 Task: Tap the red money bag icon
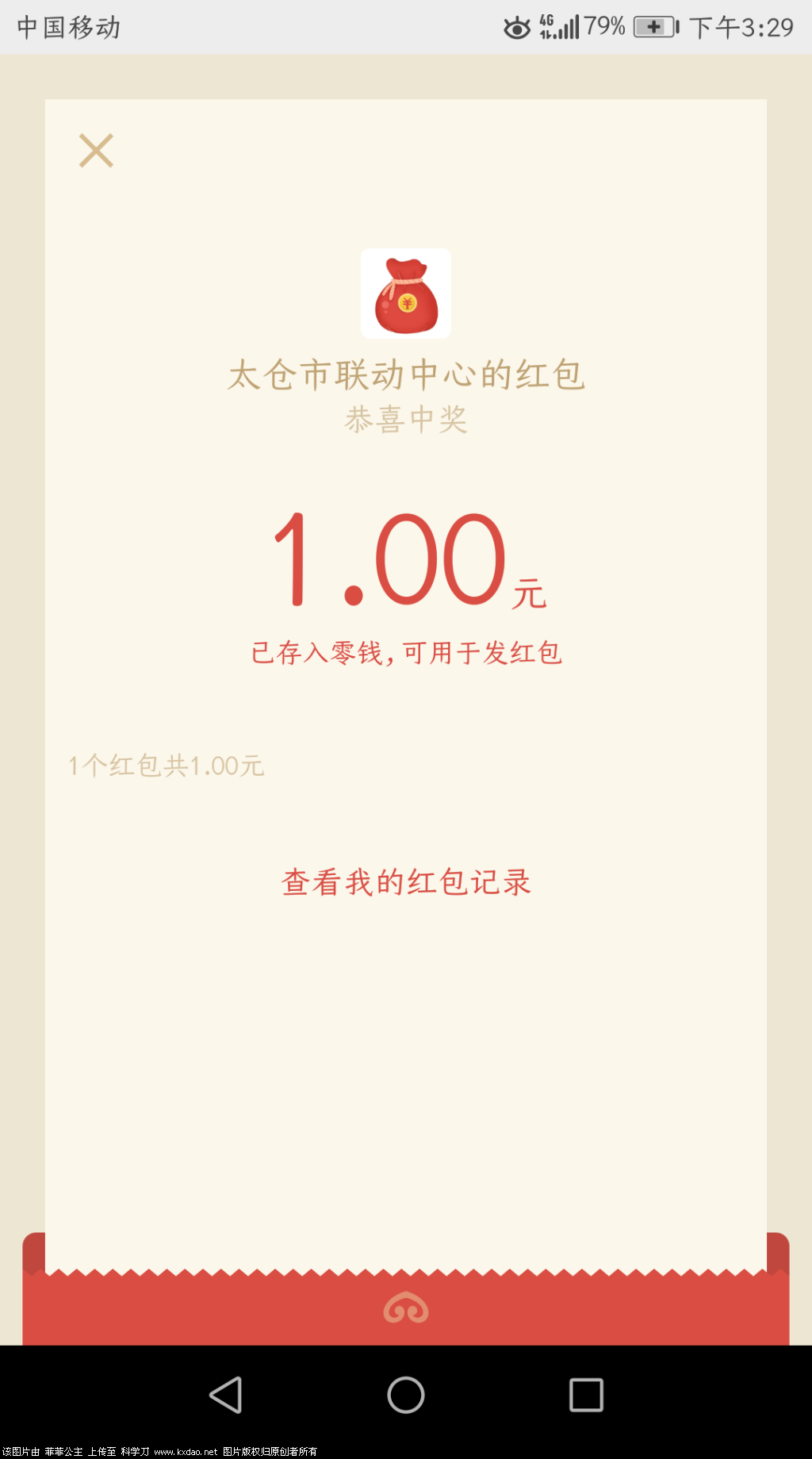click(405, 294)
